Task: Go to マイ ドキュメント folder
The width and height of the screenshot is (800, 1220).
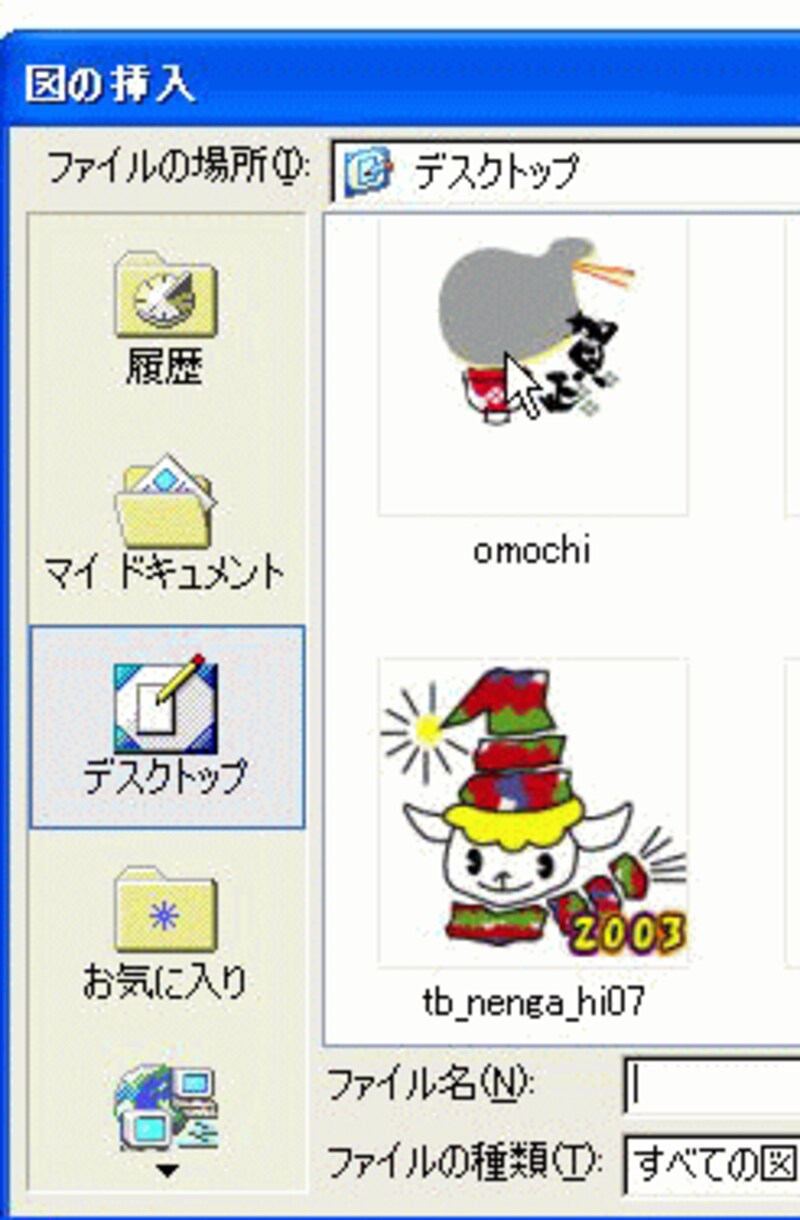Action: [x=166, y=525]
